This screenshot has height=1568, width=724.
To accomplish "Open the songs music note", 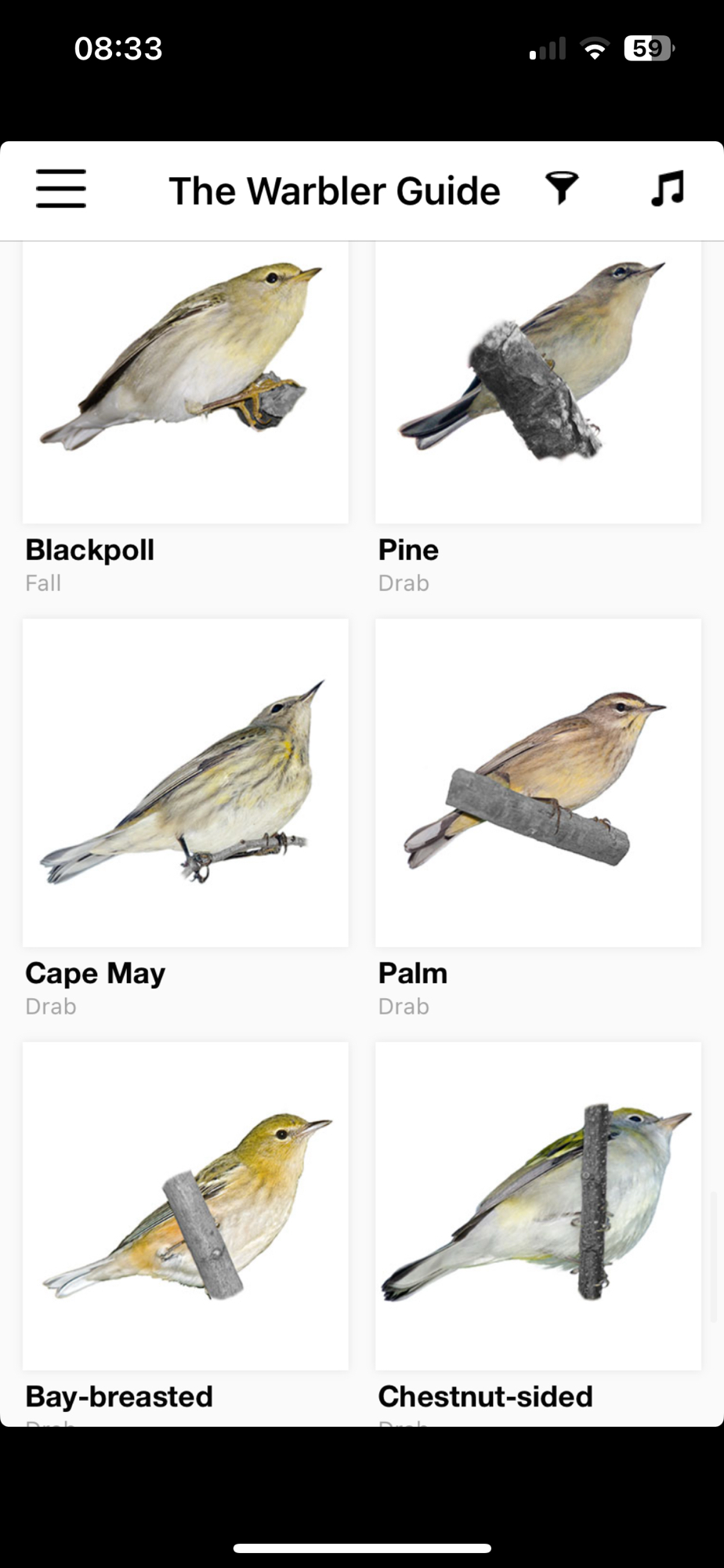I will pyautogui.click(x=668, y=189).
